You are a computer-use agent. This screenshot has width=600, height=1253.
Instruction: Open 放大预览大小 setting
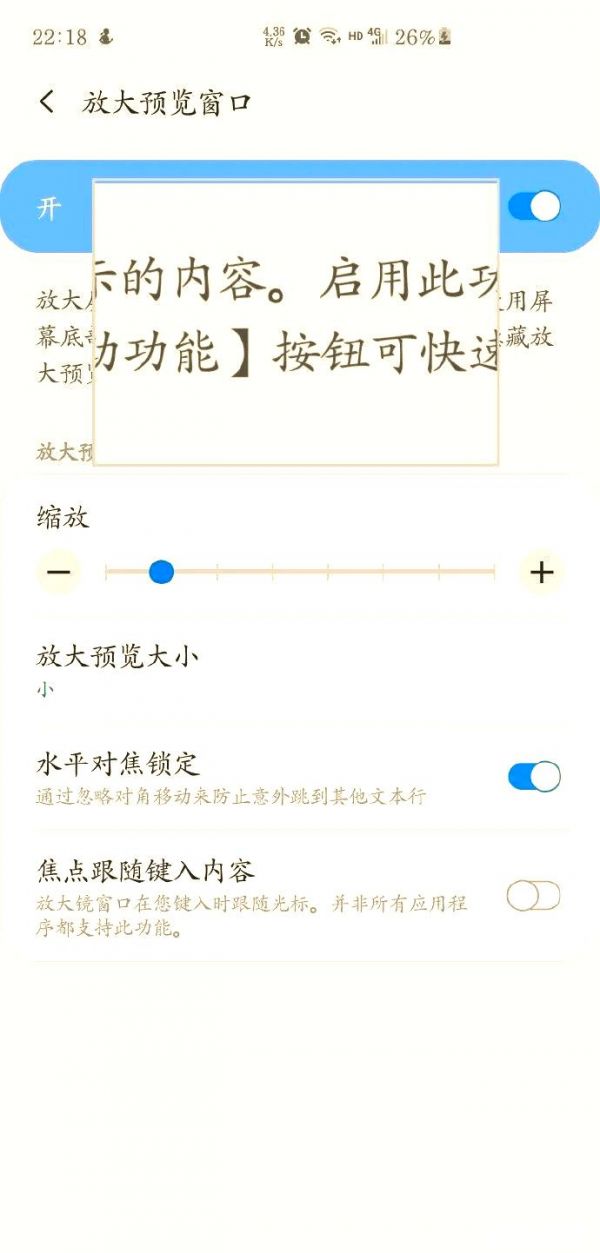point(300,671)
